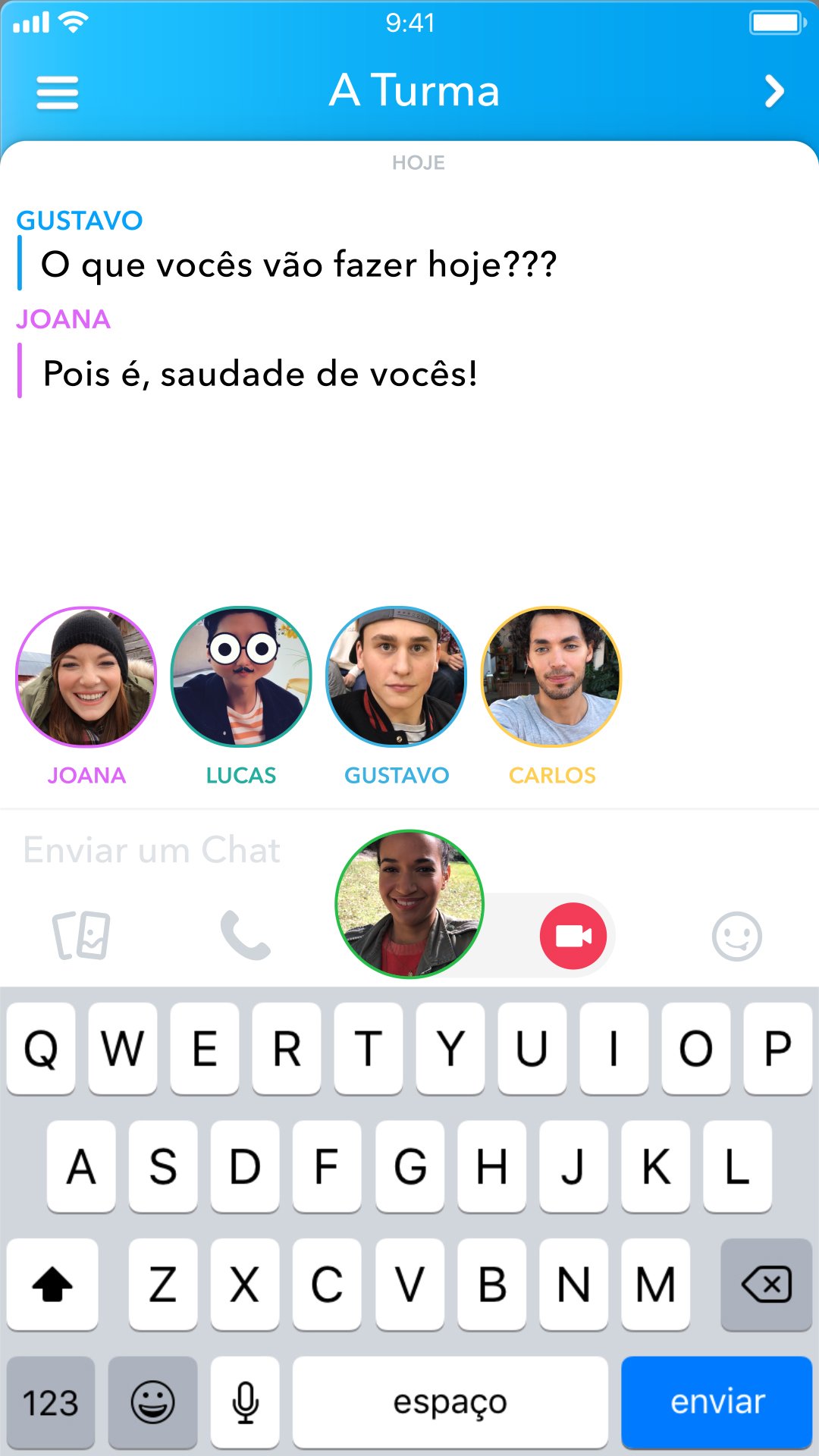Open the hamburger menu for A Turma
Viewport: 819px width, 1456px height.
(x=58, y=93)
